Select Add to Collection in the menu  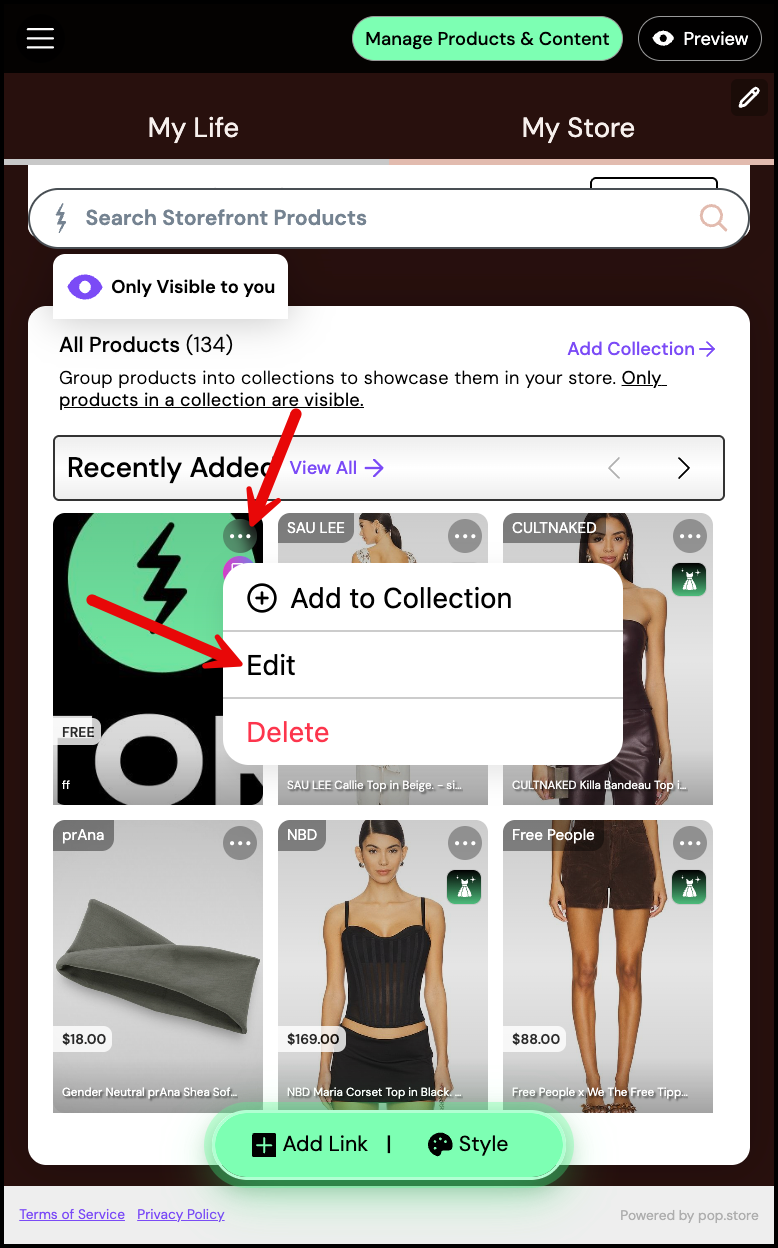400,598
